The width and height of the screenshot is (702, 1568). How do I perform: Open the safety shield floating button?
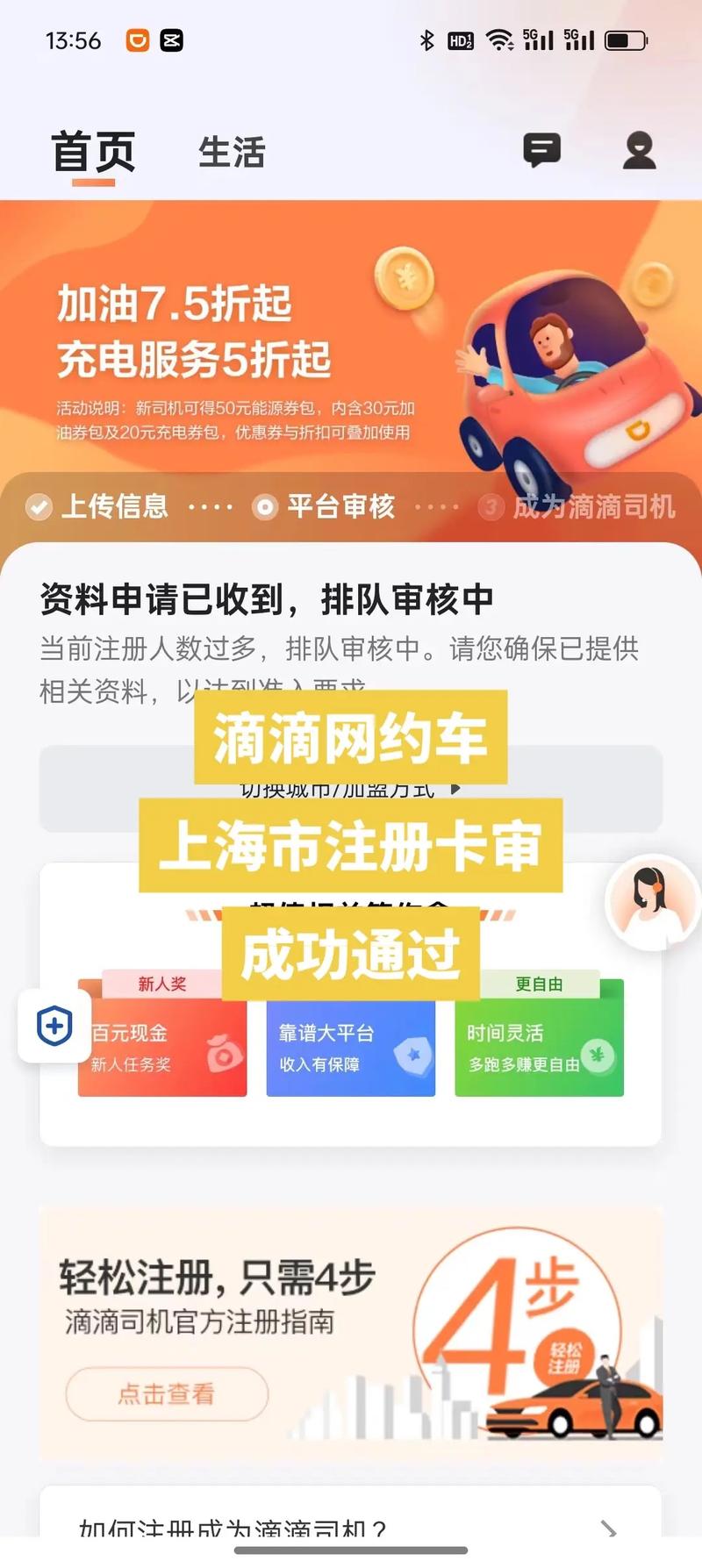tap(54, 1025)
